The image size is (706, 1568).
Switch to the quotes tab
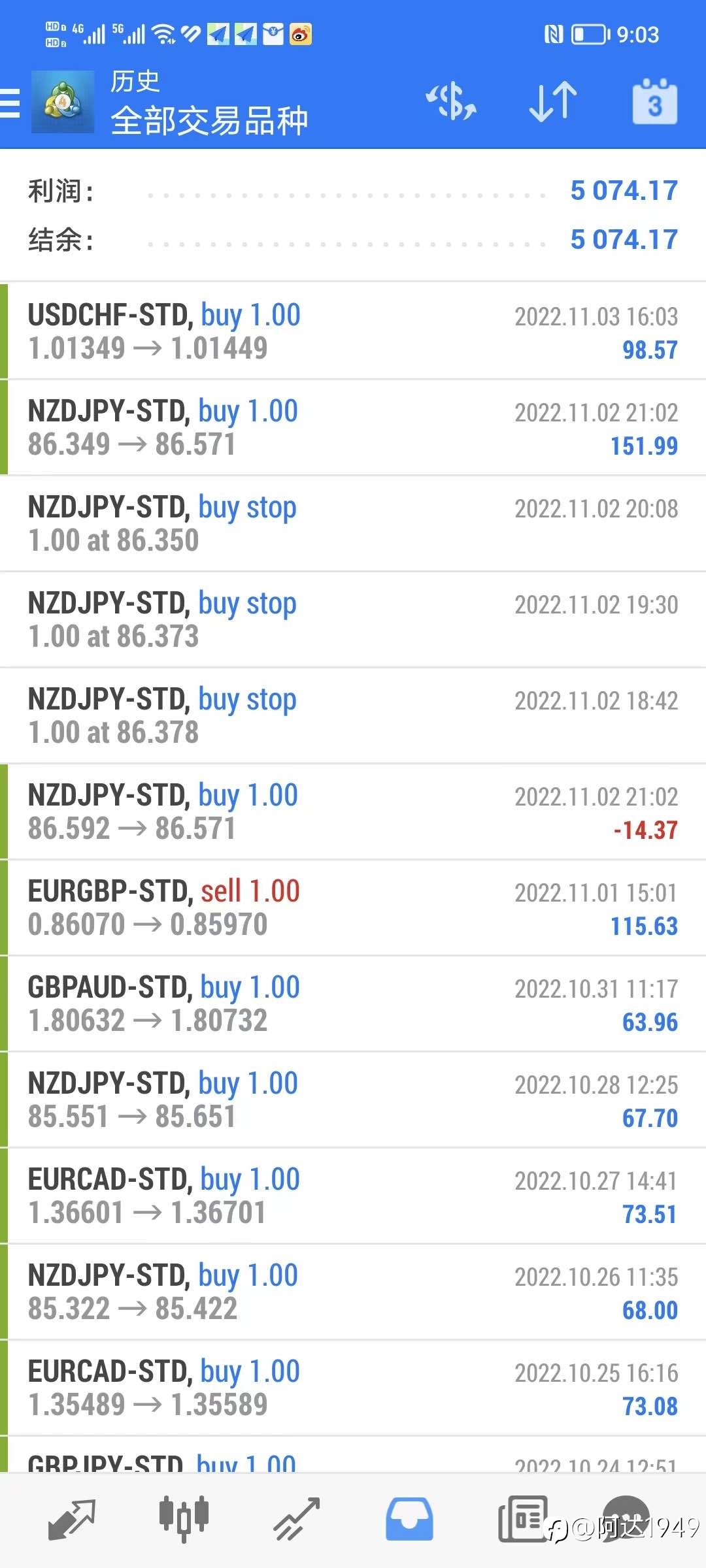(72, 1519)
